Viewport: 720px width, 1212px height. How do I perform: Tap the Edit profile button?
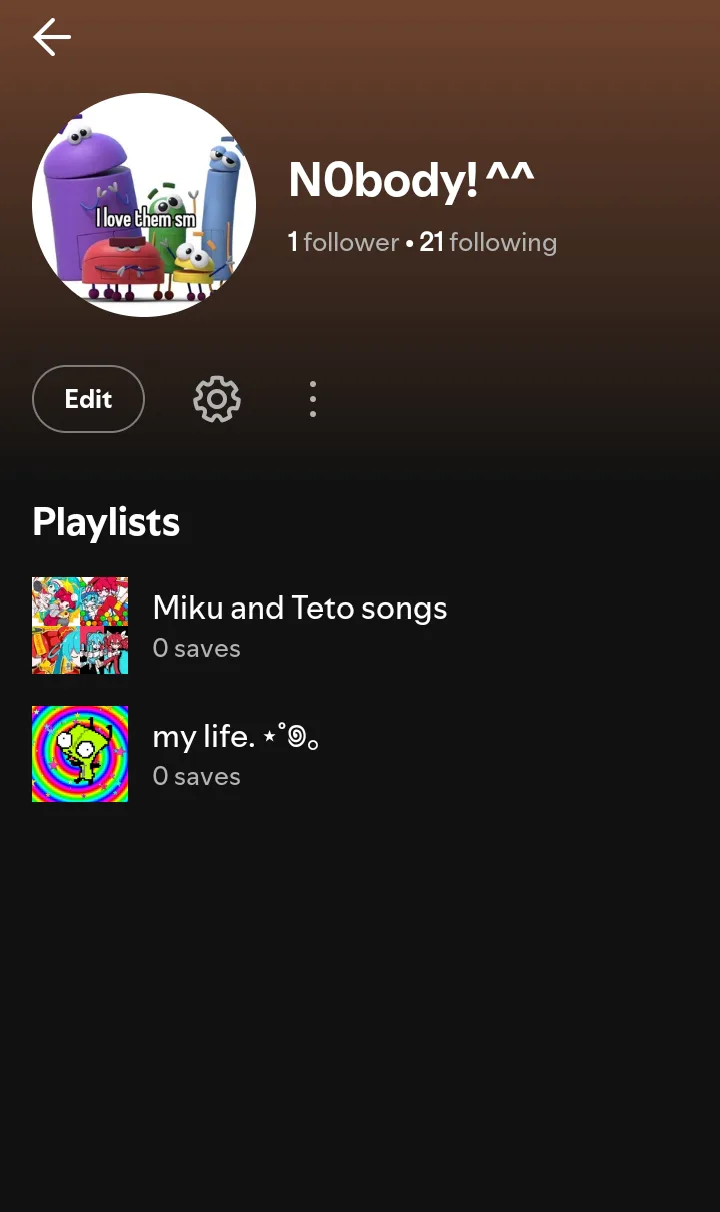pyautogui.click(x=88, y=399)
